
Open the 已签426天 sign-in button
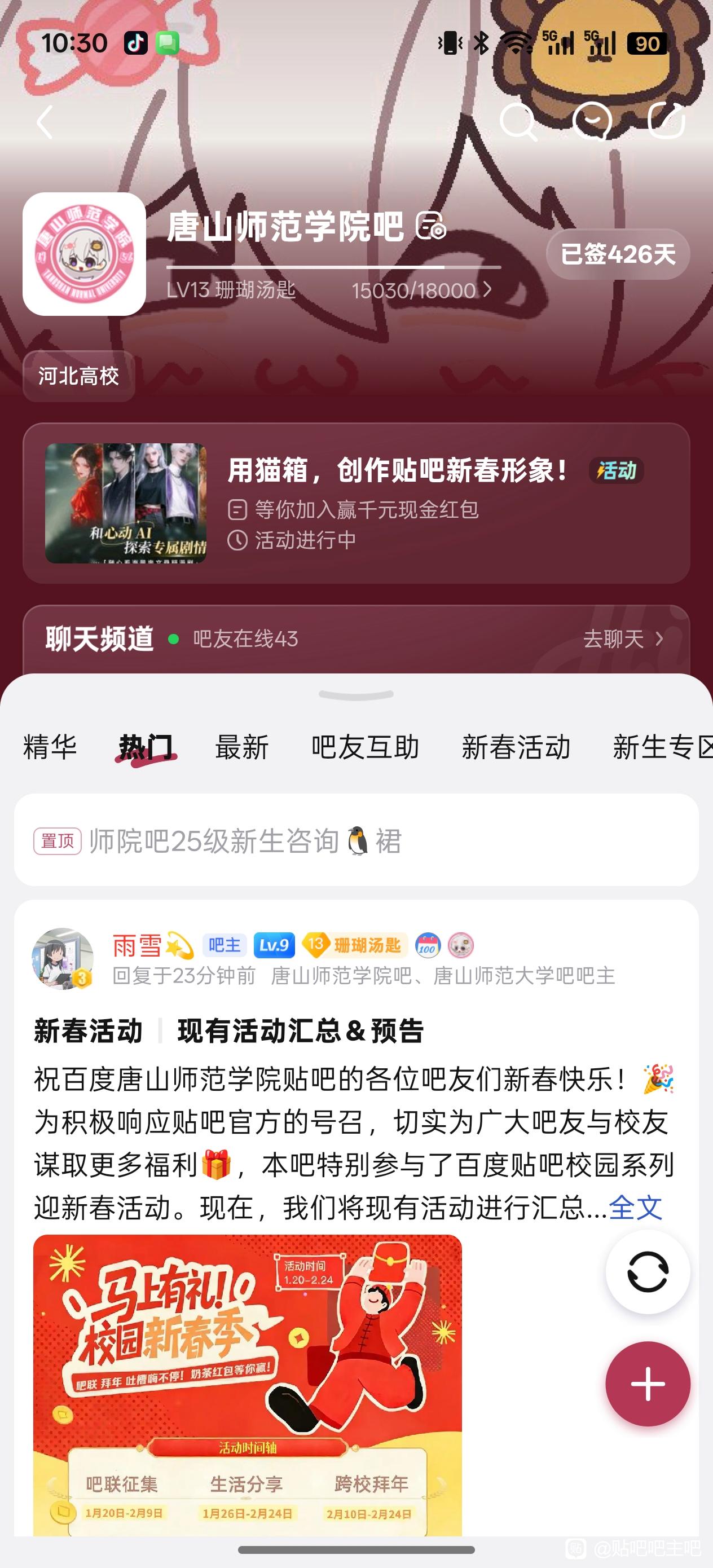pyautogui.click(x=618, y=254)
